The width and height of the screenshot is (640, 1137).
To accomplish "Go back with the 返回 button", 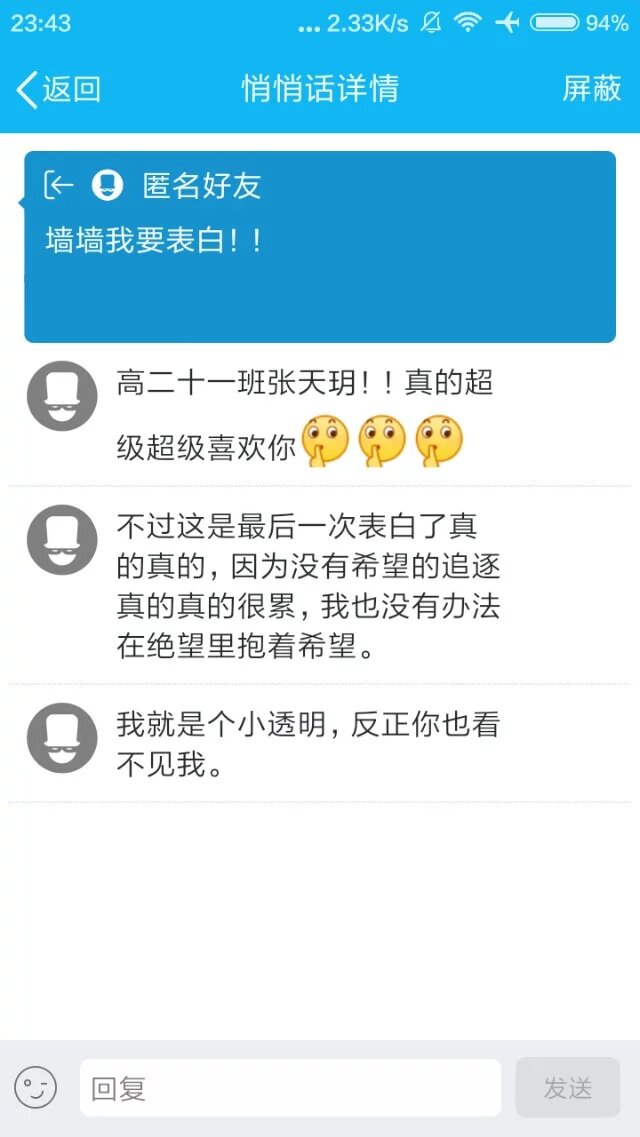I will coord(58,89).
